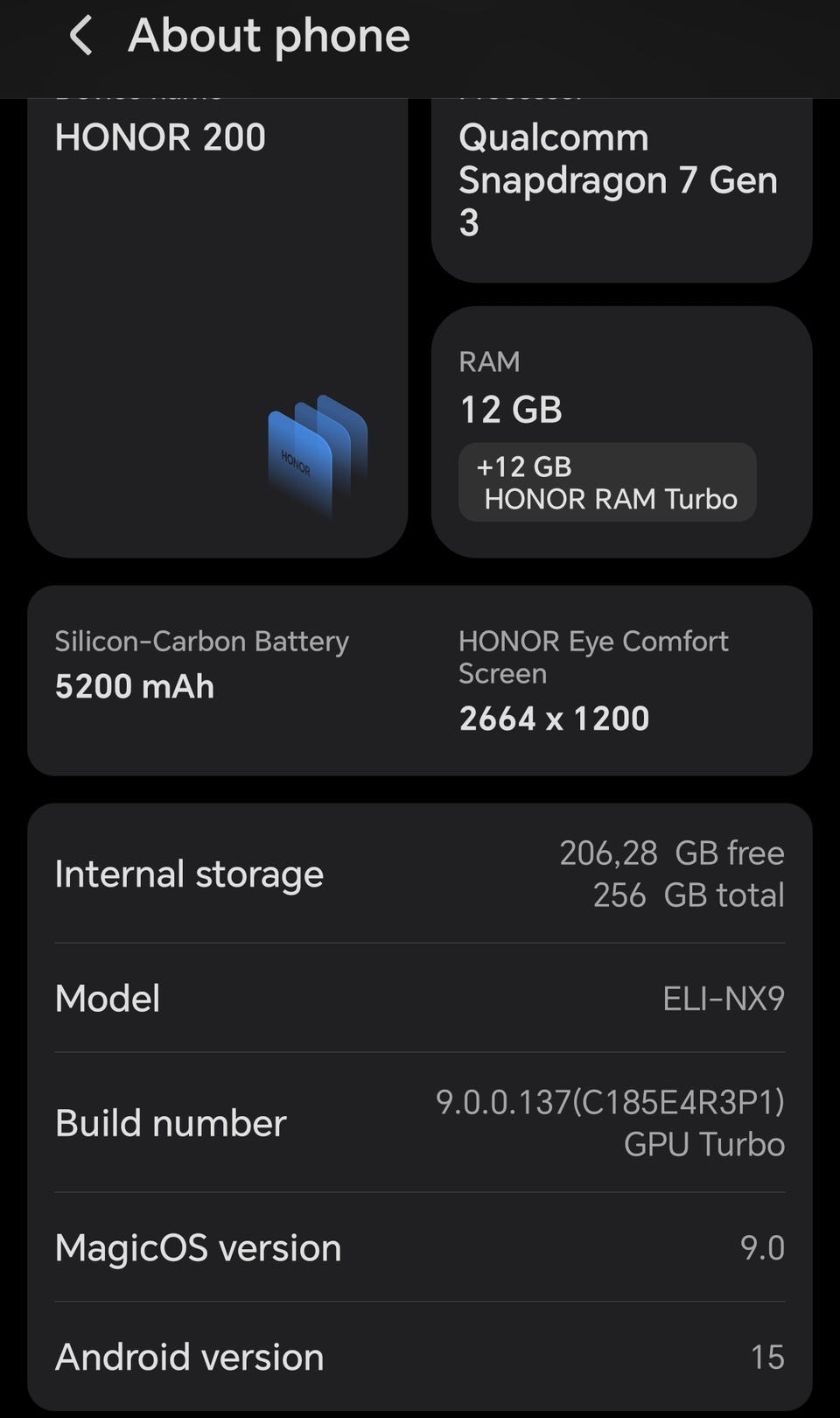Go back from About phone
840x1418 pixels.
click(x=80, y=37)
